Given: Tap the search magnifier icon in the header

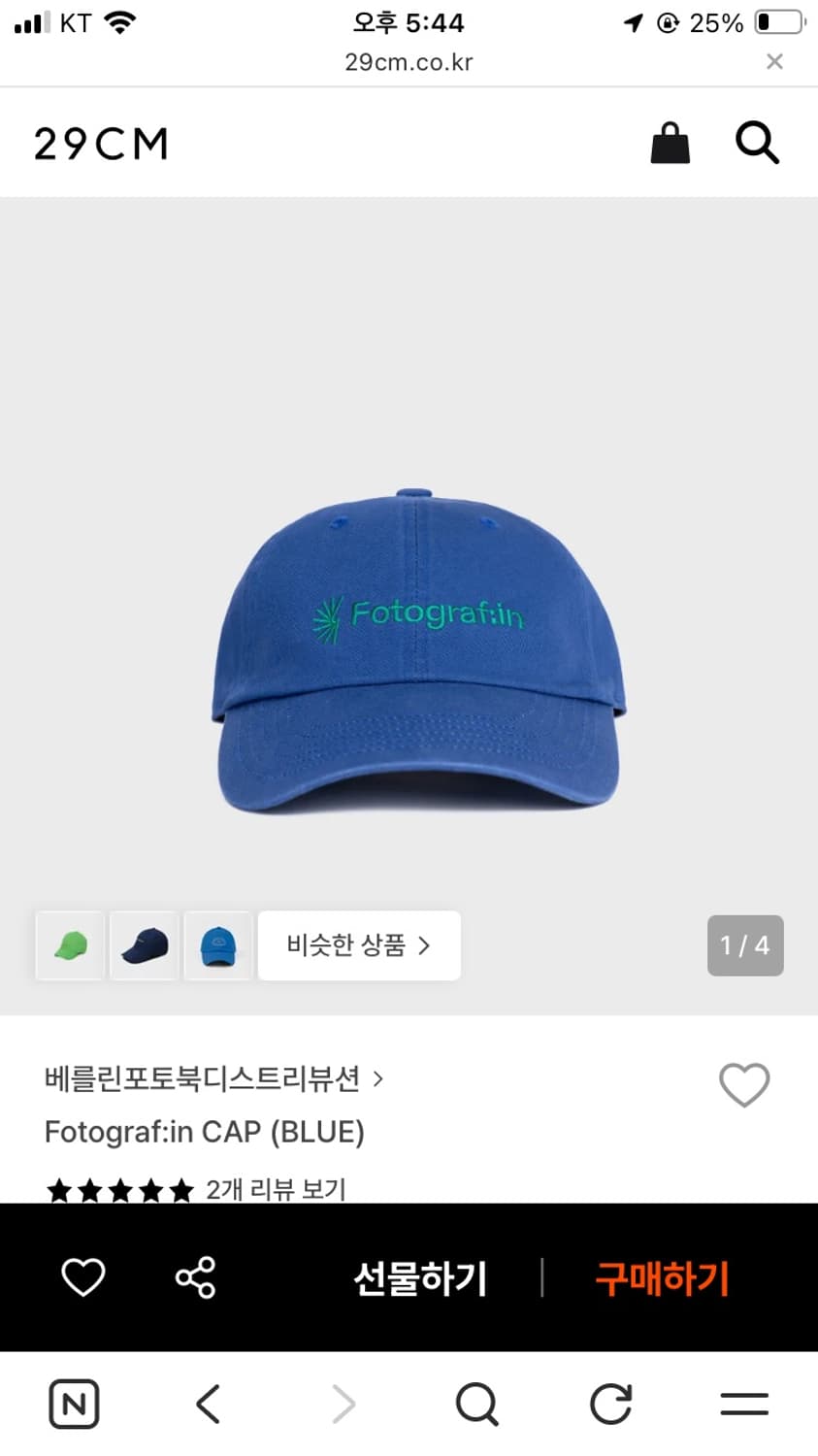Looking at the screenshot, I should (756, 143).
